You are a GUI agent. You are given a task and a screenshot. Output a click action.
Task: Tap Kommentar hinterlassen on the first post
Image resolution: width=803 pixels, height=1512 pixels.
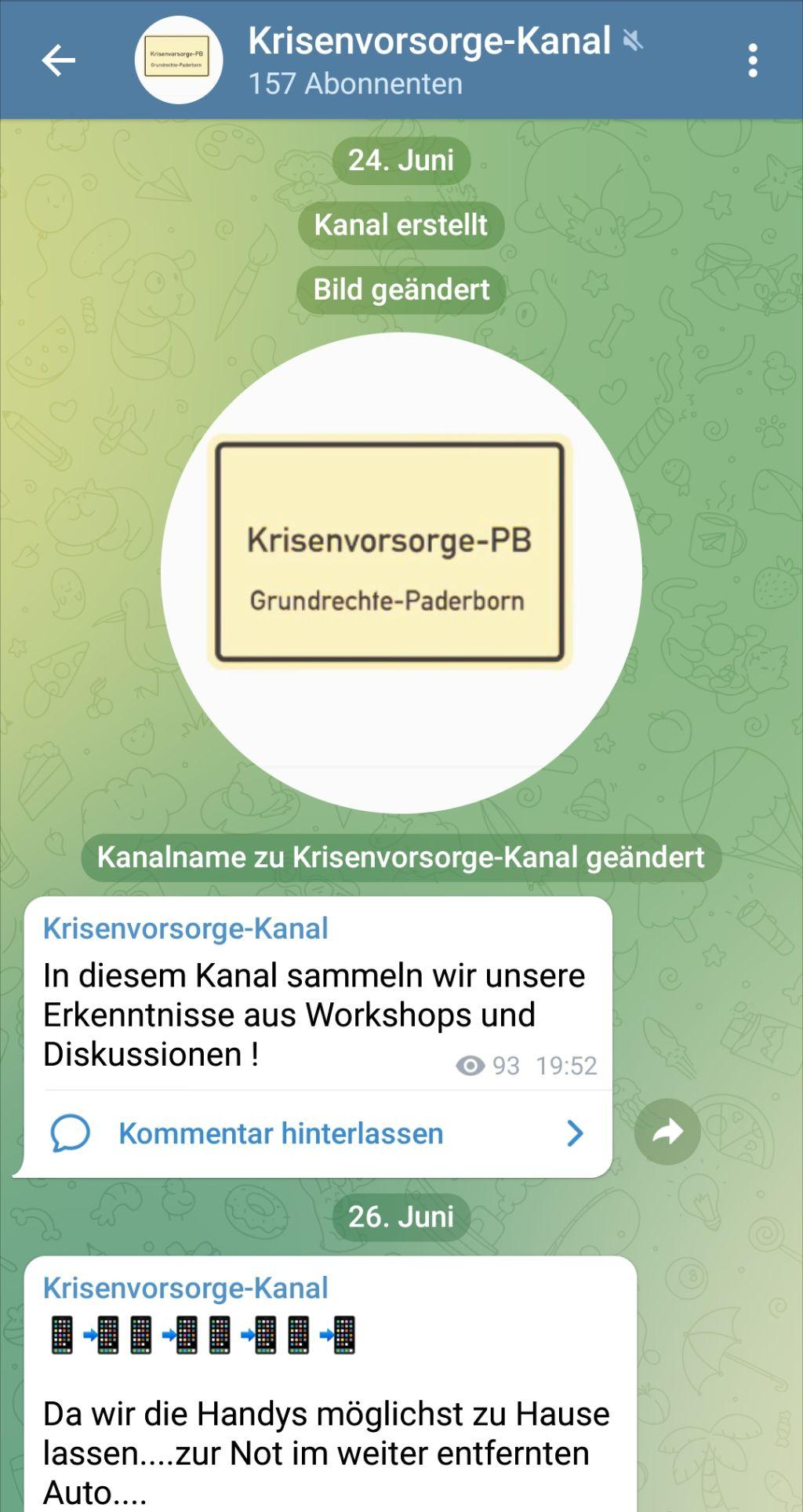281,1133
